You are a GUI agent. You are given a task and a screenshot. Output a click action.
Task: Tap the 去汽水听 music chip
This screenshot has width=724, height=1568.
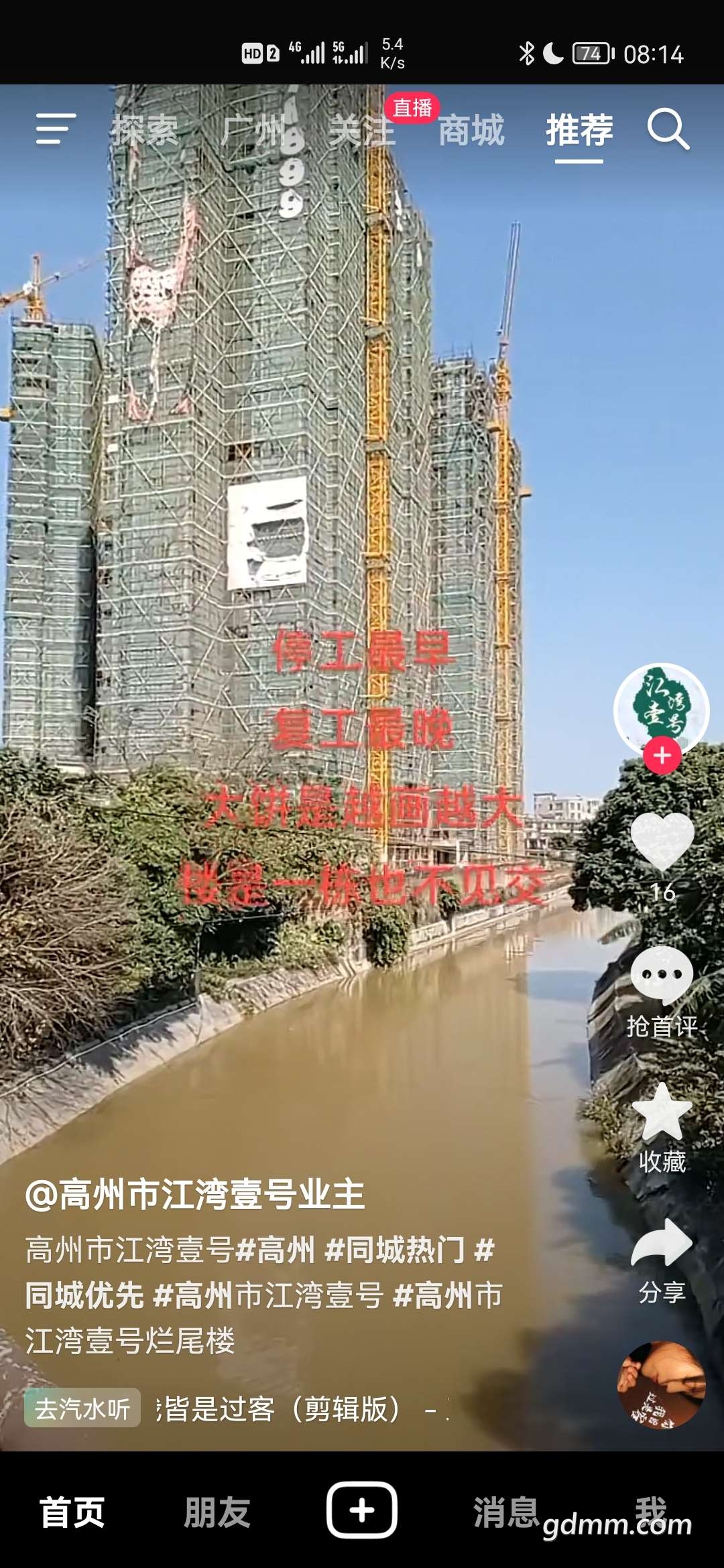(82, 1409)
